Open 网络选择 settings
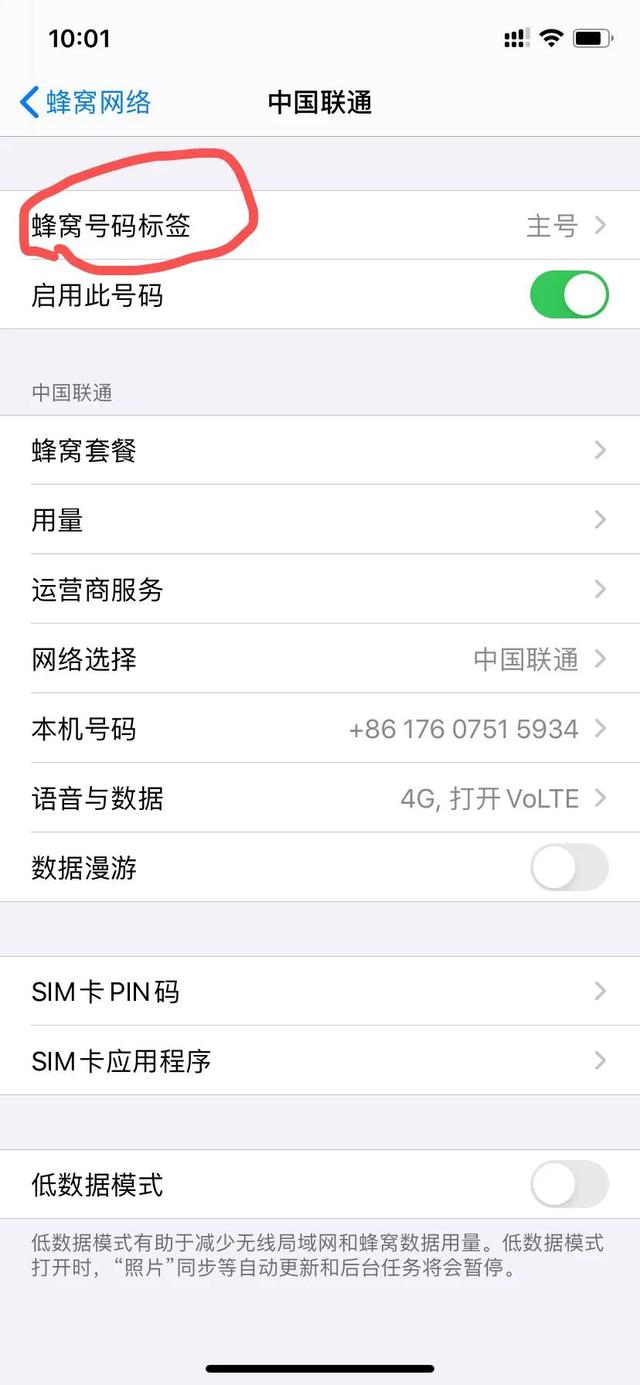Screen dimensions: 640x1385 pos(320,659)
